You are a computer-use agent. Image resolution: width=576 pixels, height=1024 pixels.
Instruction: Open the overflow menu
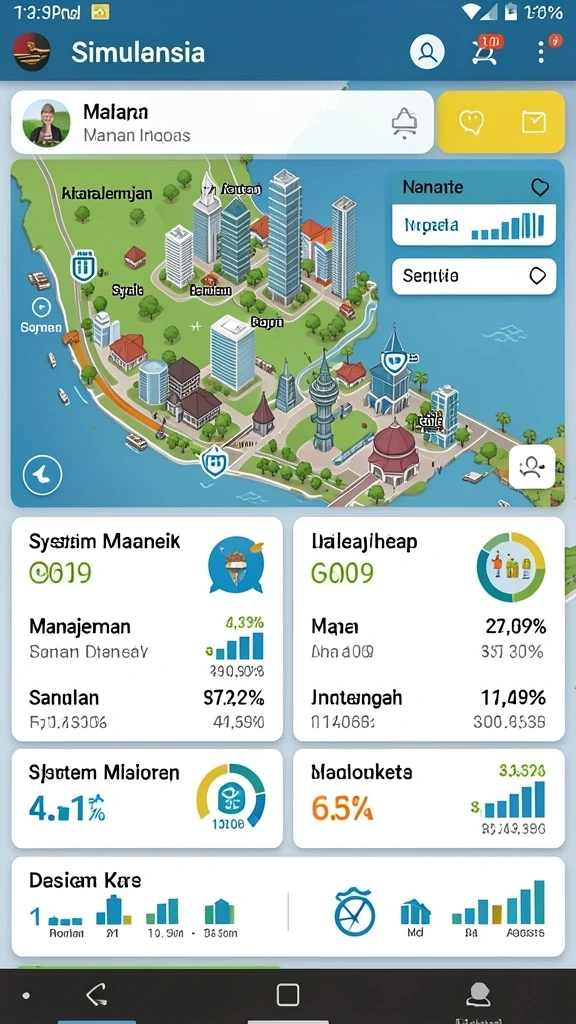[541, 52]
